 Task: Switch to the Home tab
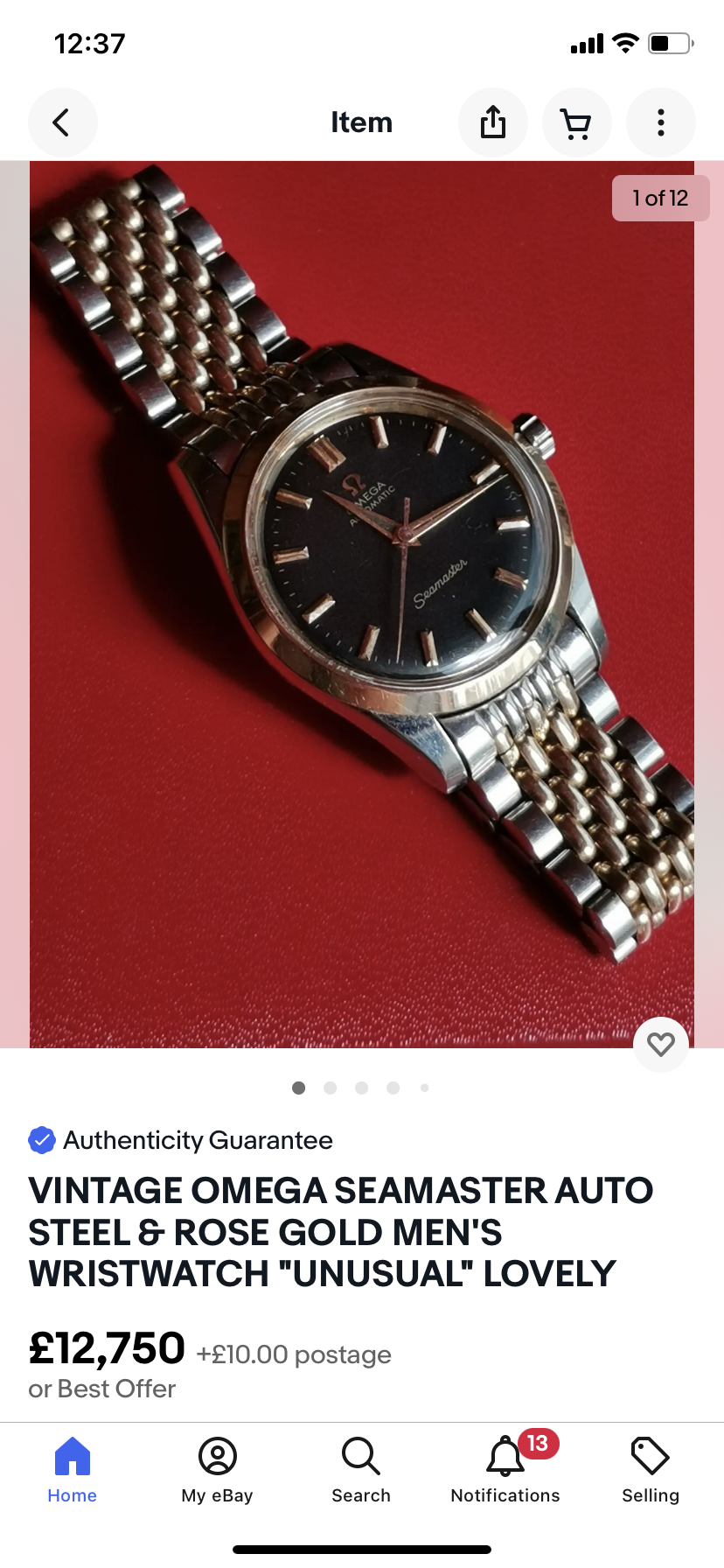pyautogui.click(x=73, y=1470)
